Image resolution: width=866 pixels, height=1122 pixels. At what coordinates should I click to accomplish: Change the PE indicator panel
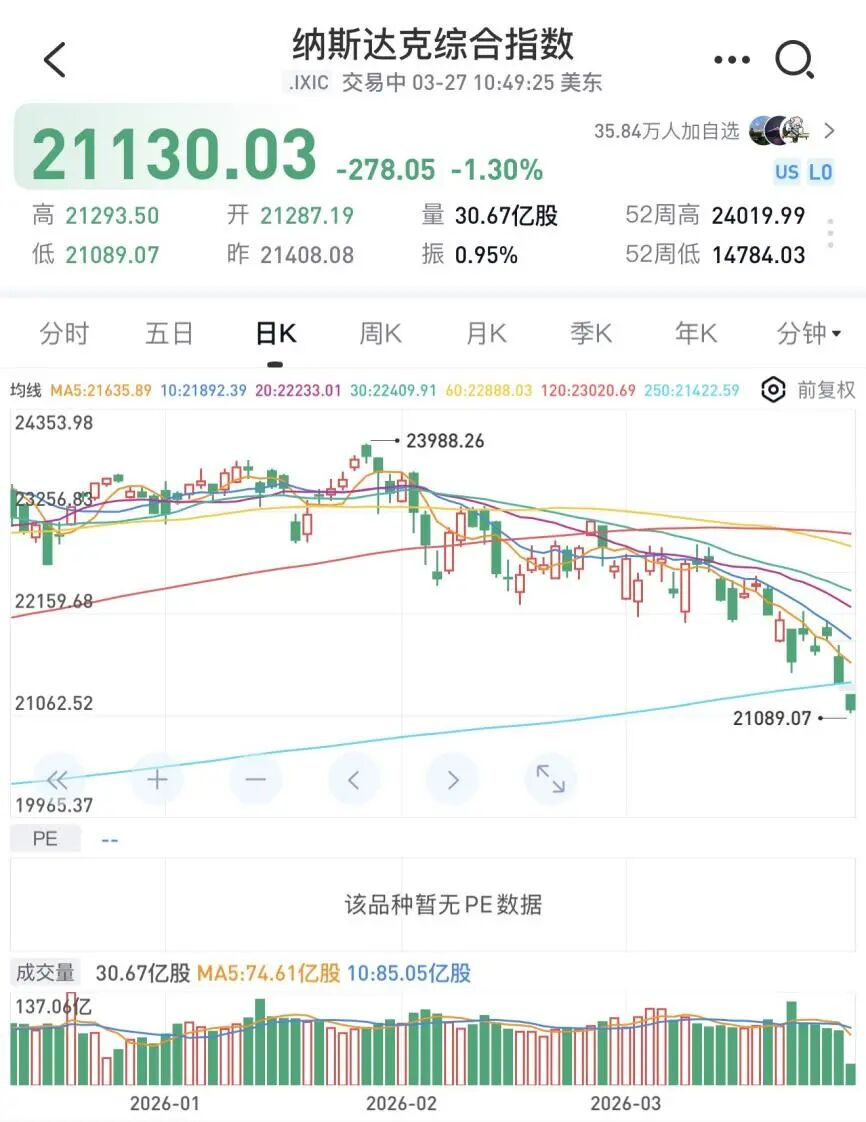click(45, 838)
